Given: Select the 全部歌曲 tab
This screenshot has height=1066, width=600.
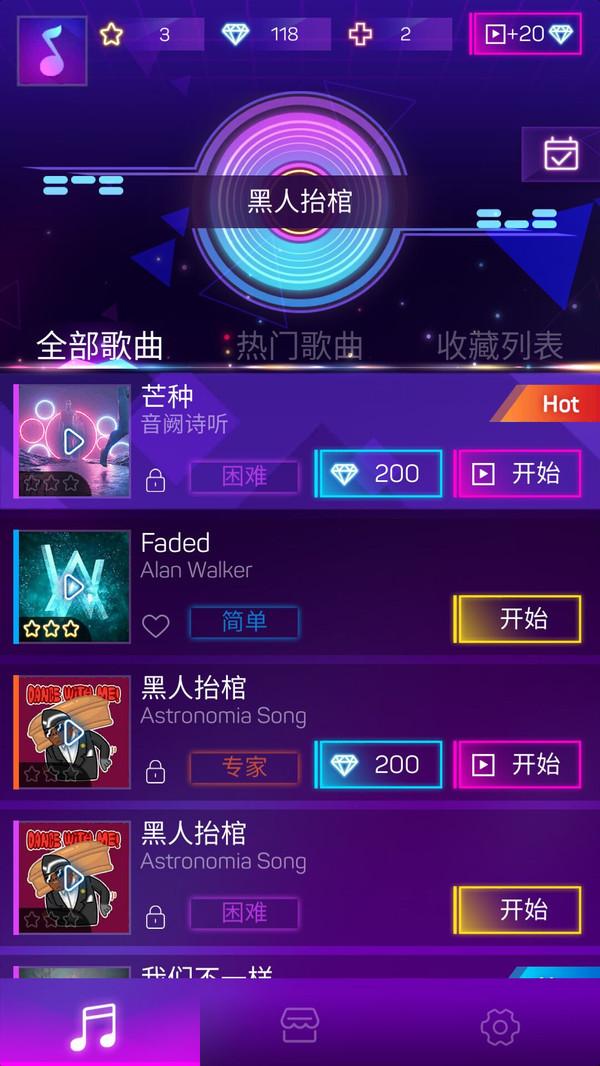Looking at the screenshot, I should 99,345.
